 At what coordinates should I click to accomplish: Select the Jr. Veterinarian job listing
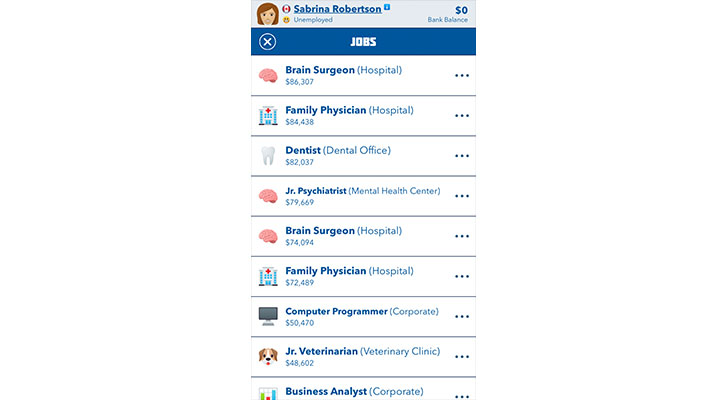point(363,356)
